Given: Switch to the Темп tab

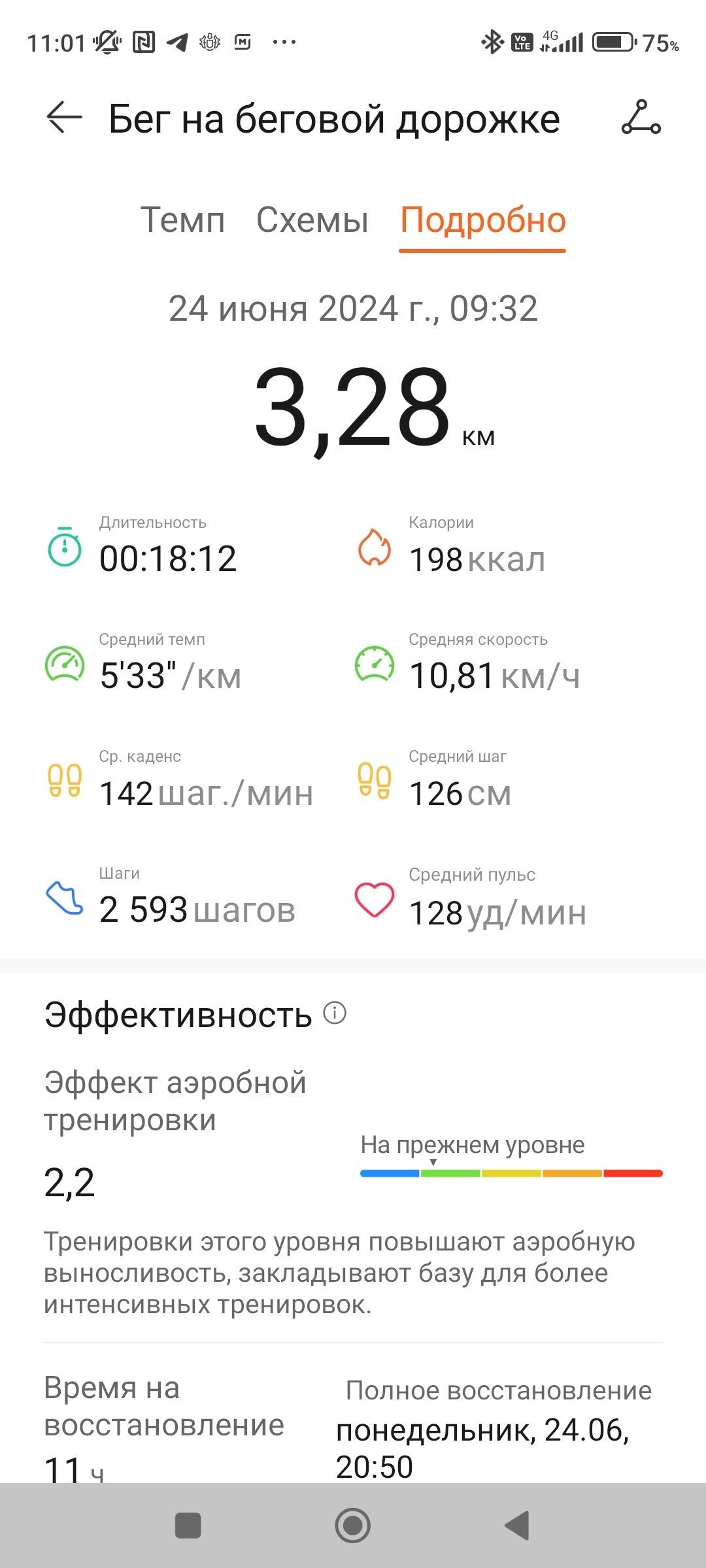Looking at the screenshot, I should pos(183,220).
